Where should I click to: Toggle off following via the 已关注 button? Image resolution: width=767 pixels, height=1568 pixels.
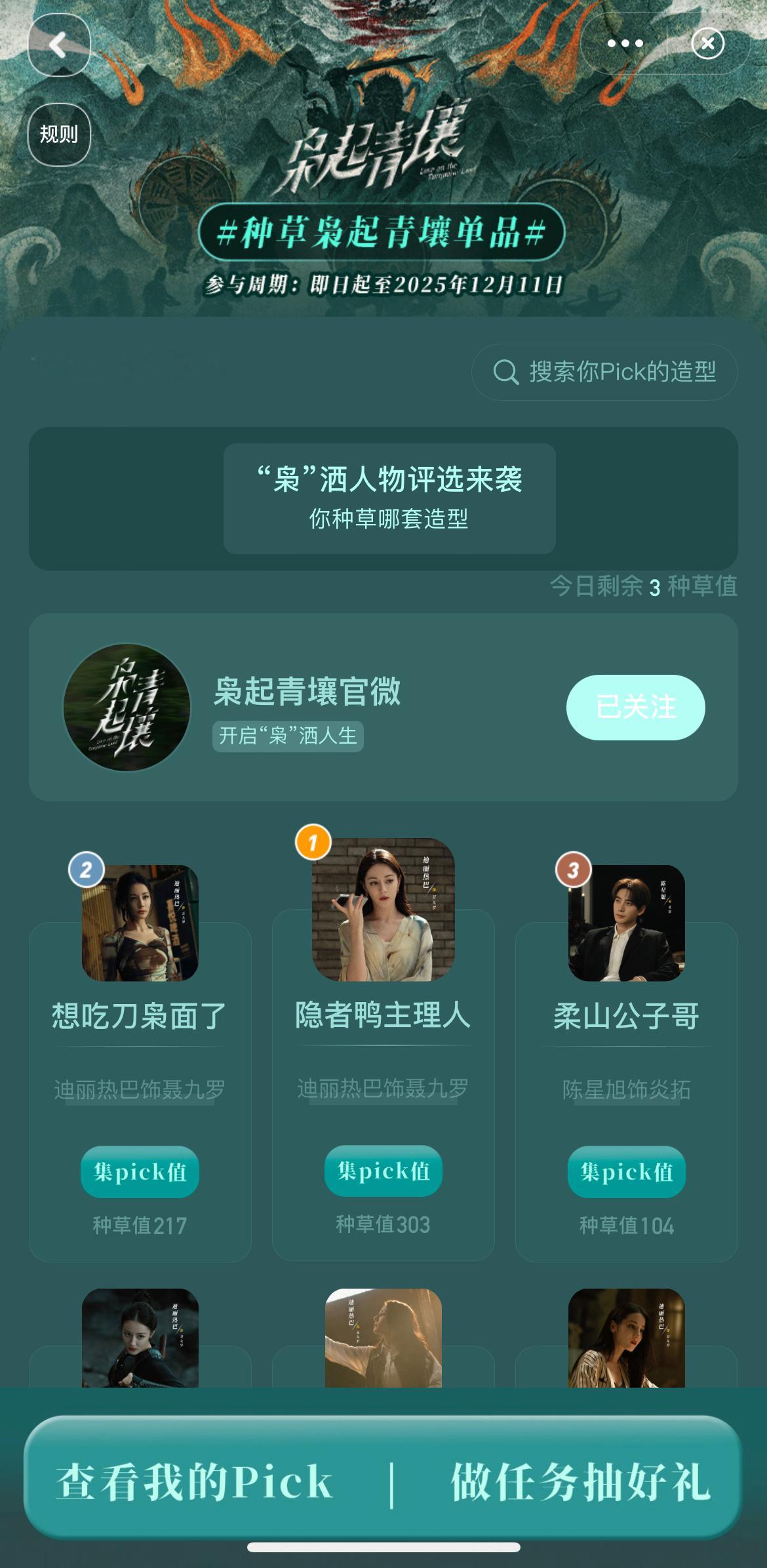click(x=635, y=708)
